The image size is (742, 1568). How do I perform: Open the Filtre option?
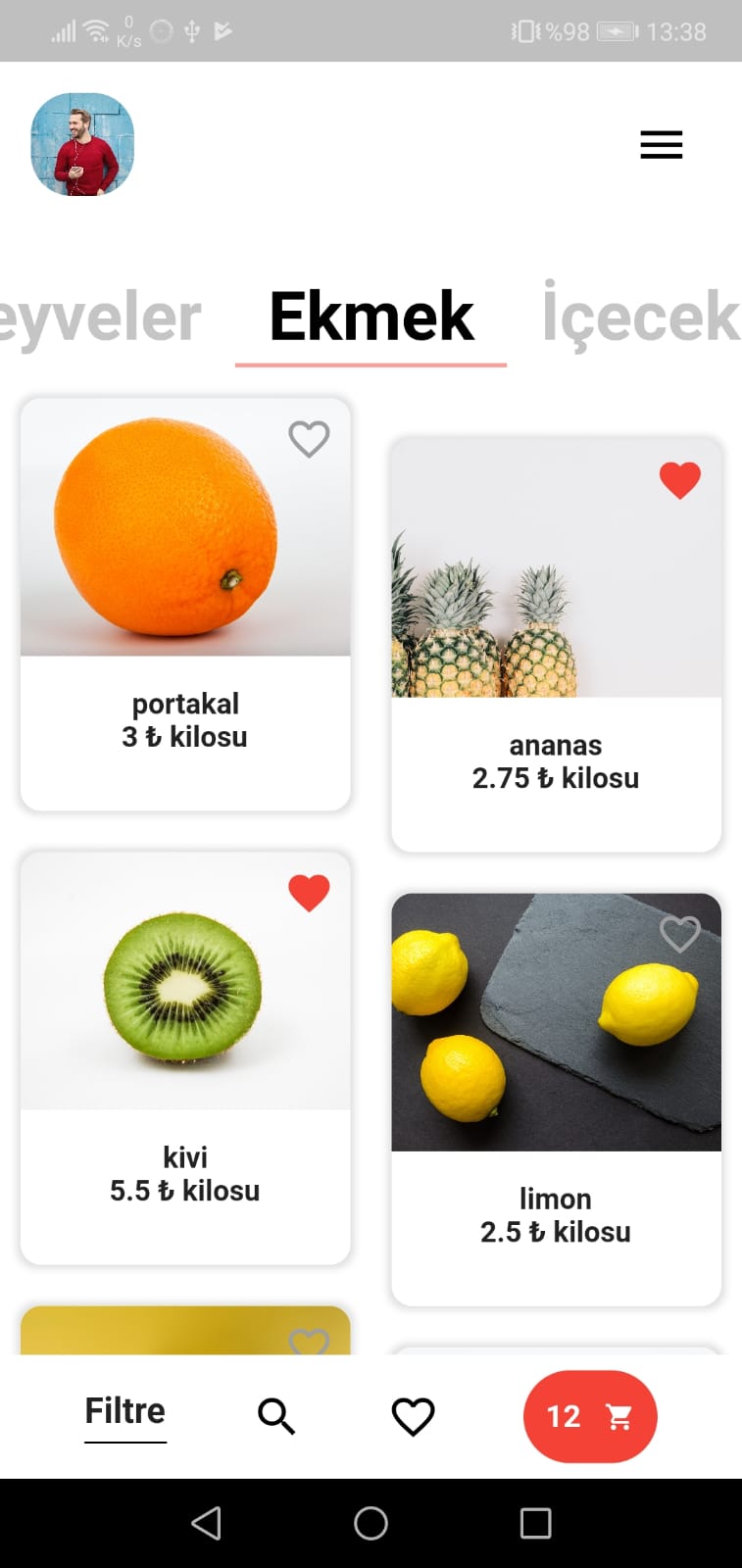click(124, 1411)
